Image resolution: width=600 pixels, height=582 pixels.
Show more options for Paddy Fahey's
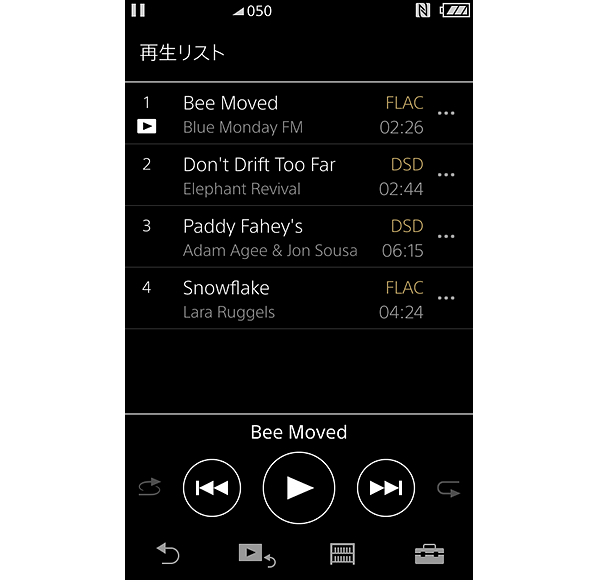(x=446, y=237)
